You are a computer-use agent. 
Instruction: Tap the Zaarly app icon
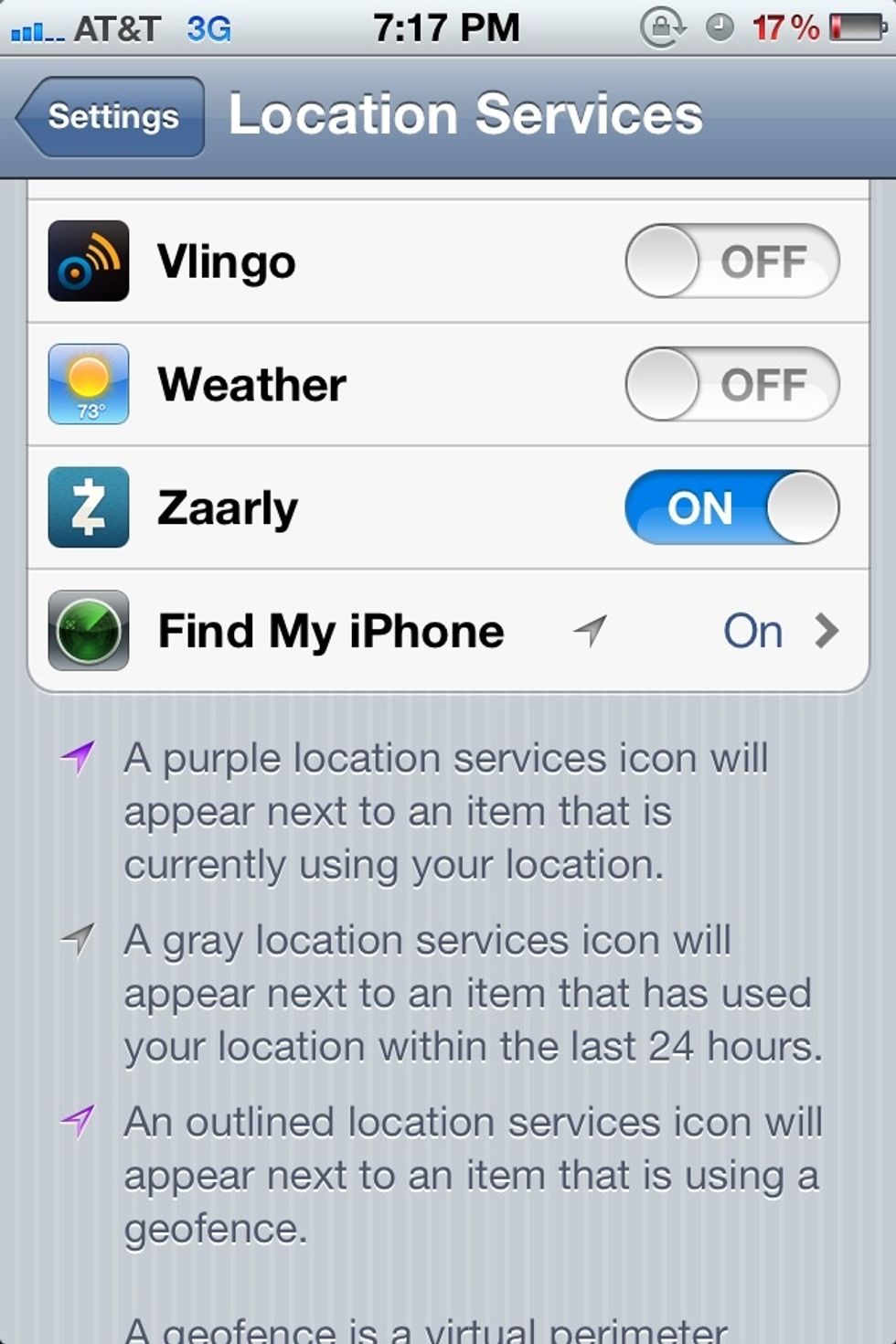pyautogui.click(x=87, y=507)
